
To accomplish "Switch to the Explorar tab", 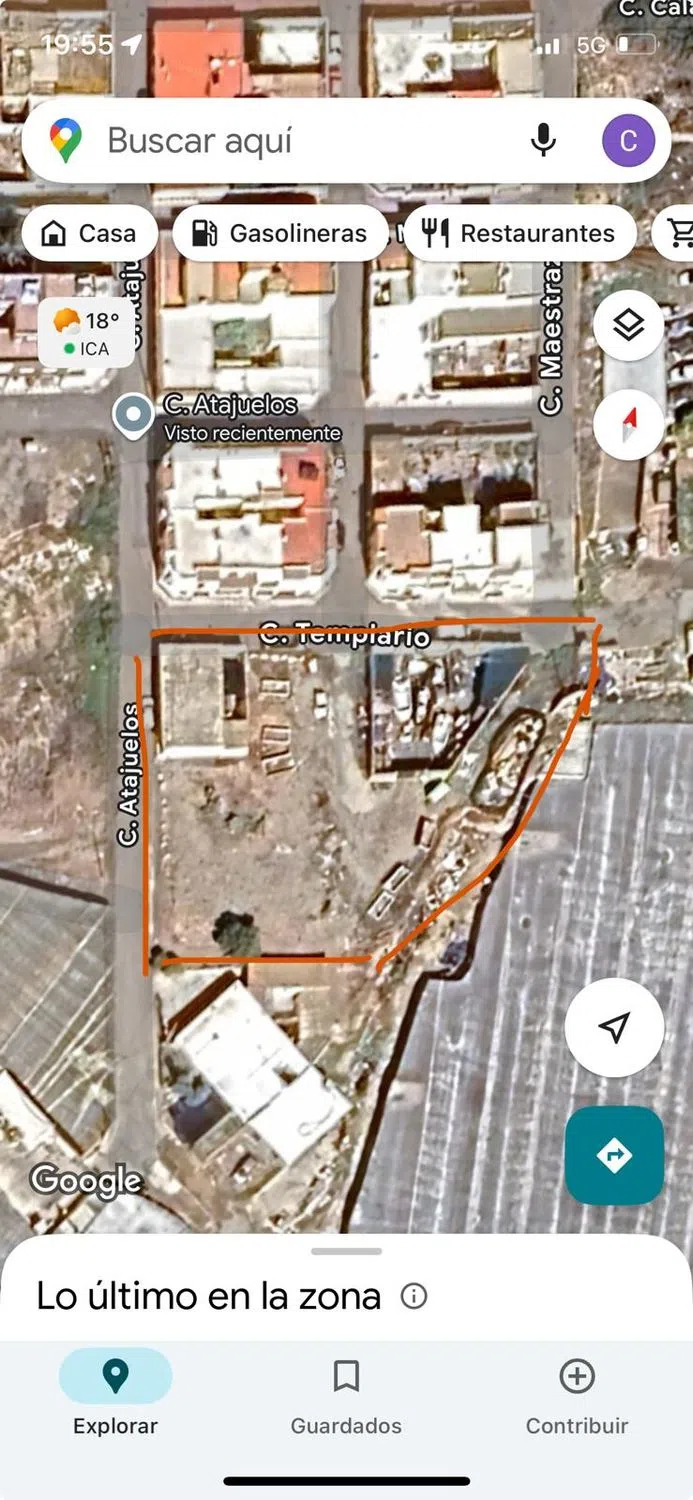I will pos(116,1392).
